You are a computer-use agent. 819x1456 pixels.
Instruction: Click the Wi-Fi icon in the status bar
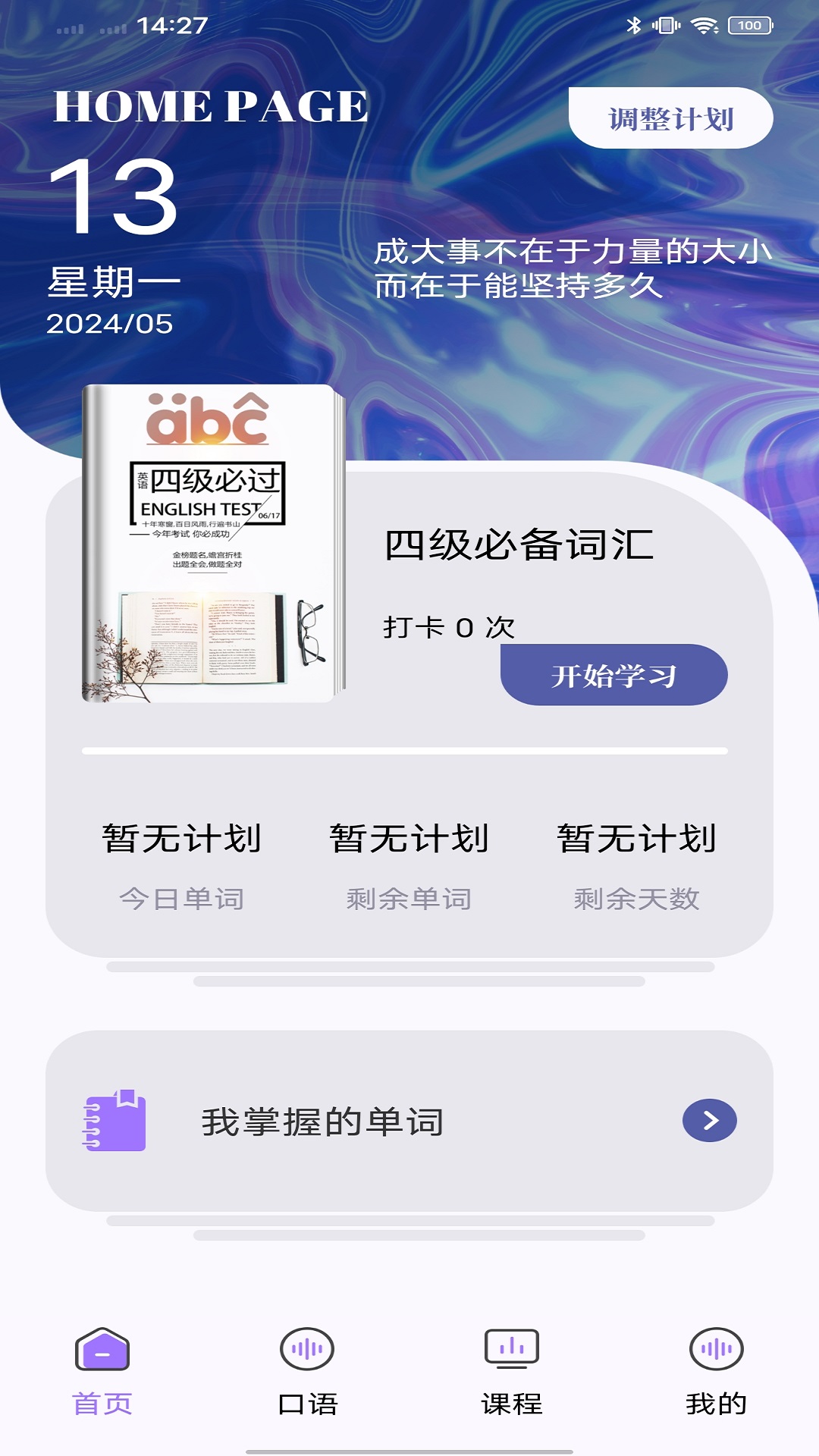707,25
